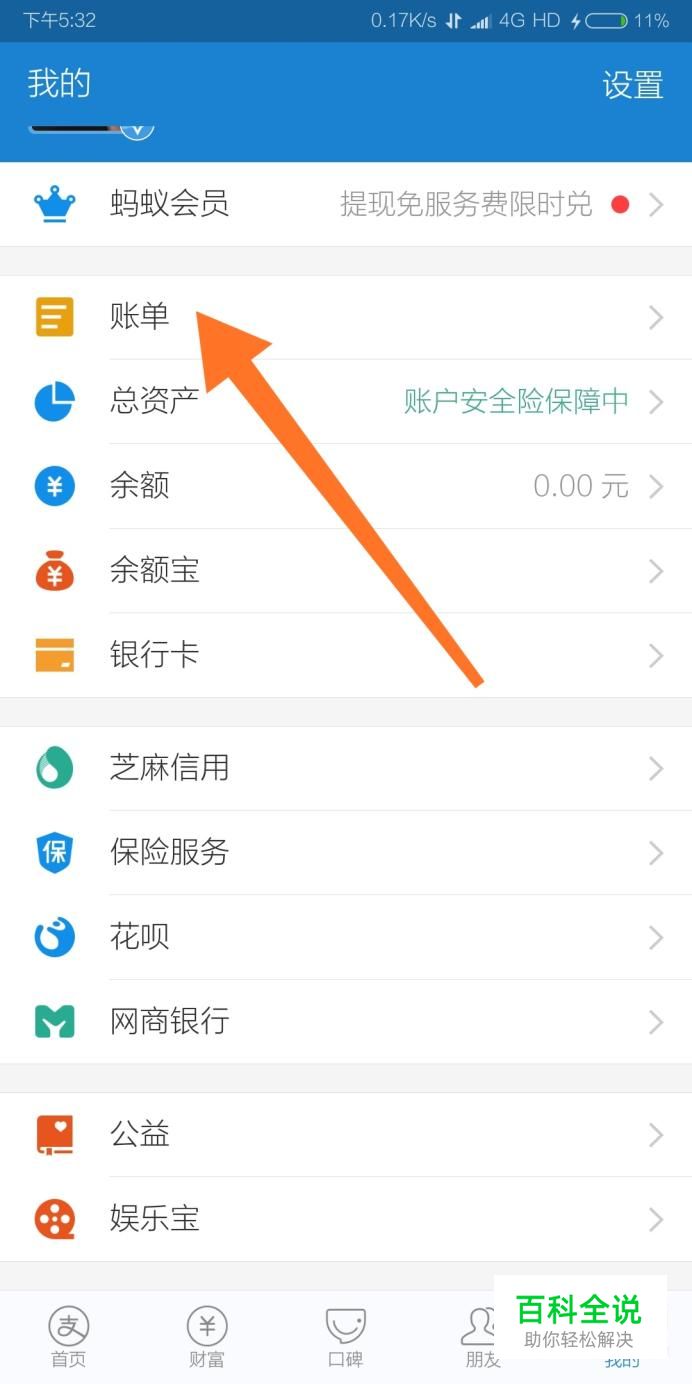692x1384 pixels.
Task: Open 花呗
Action: click(x=346, y=937)
